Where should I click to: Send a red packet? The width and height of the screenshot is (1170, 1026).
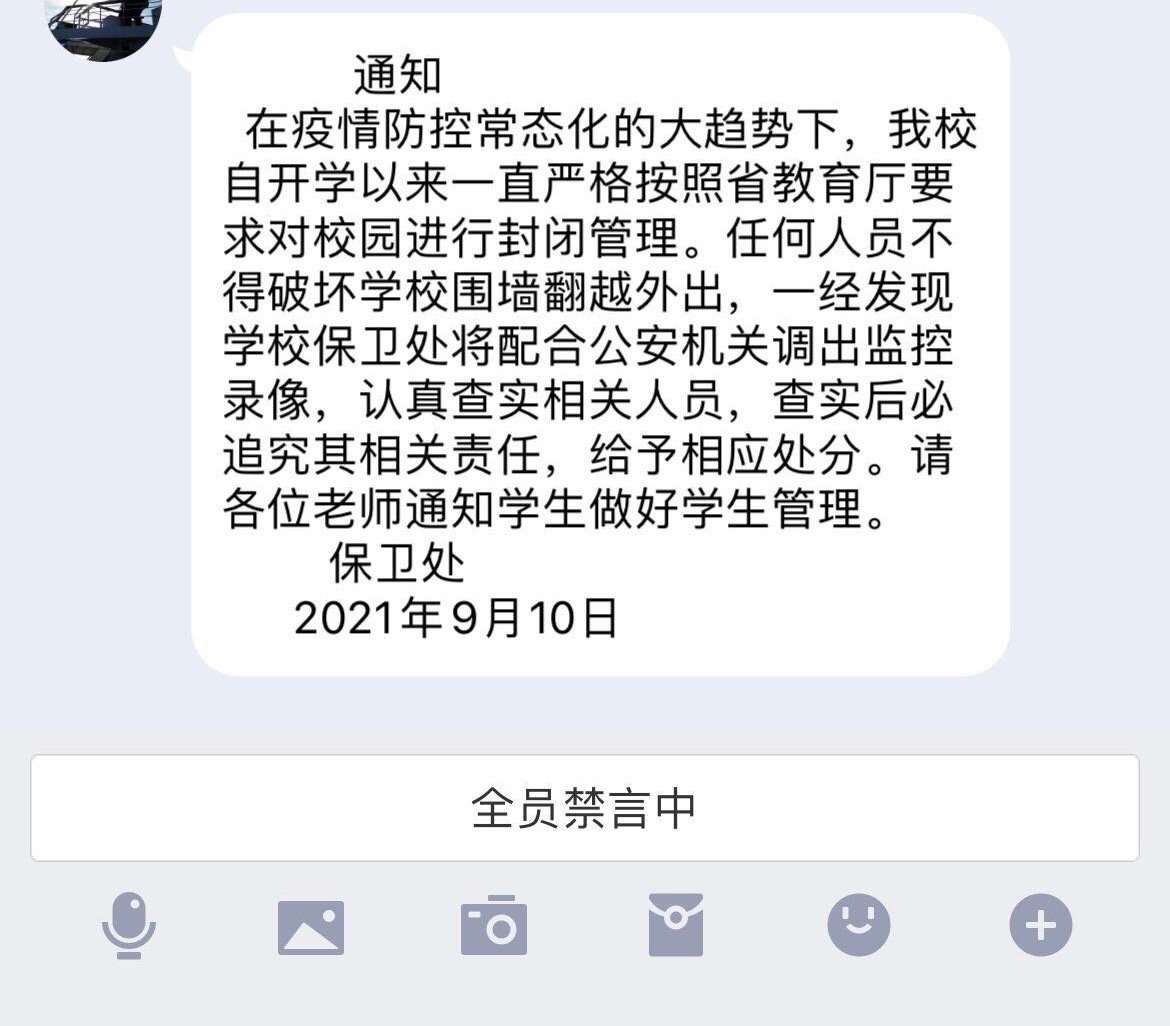pyautogui.click(x=675, y=926)
